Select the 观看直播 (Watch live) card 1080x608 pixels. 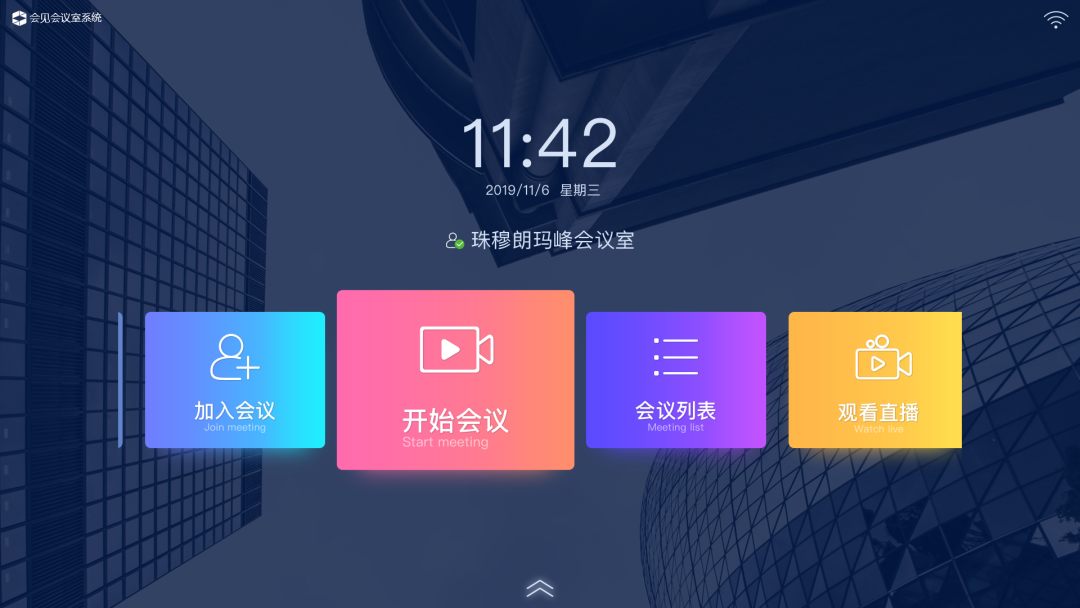tap(875, 380)
